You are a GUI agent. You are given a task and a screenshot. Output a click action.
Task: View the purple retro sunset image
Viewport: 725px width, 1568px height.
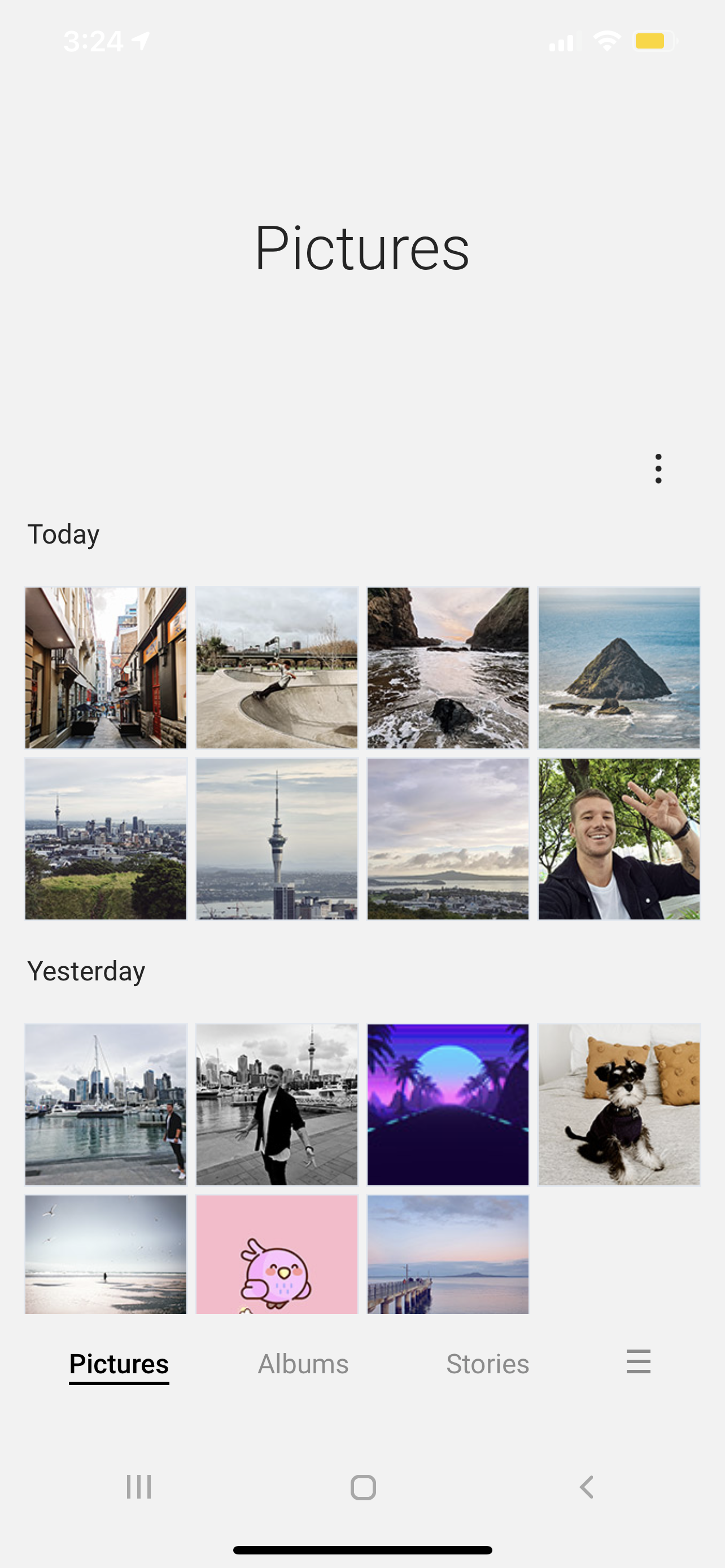448,1105
